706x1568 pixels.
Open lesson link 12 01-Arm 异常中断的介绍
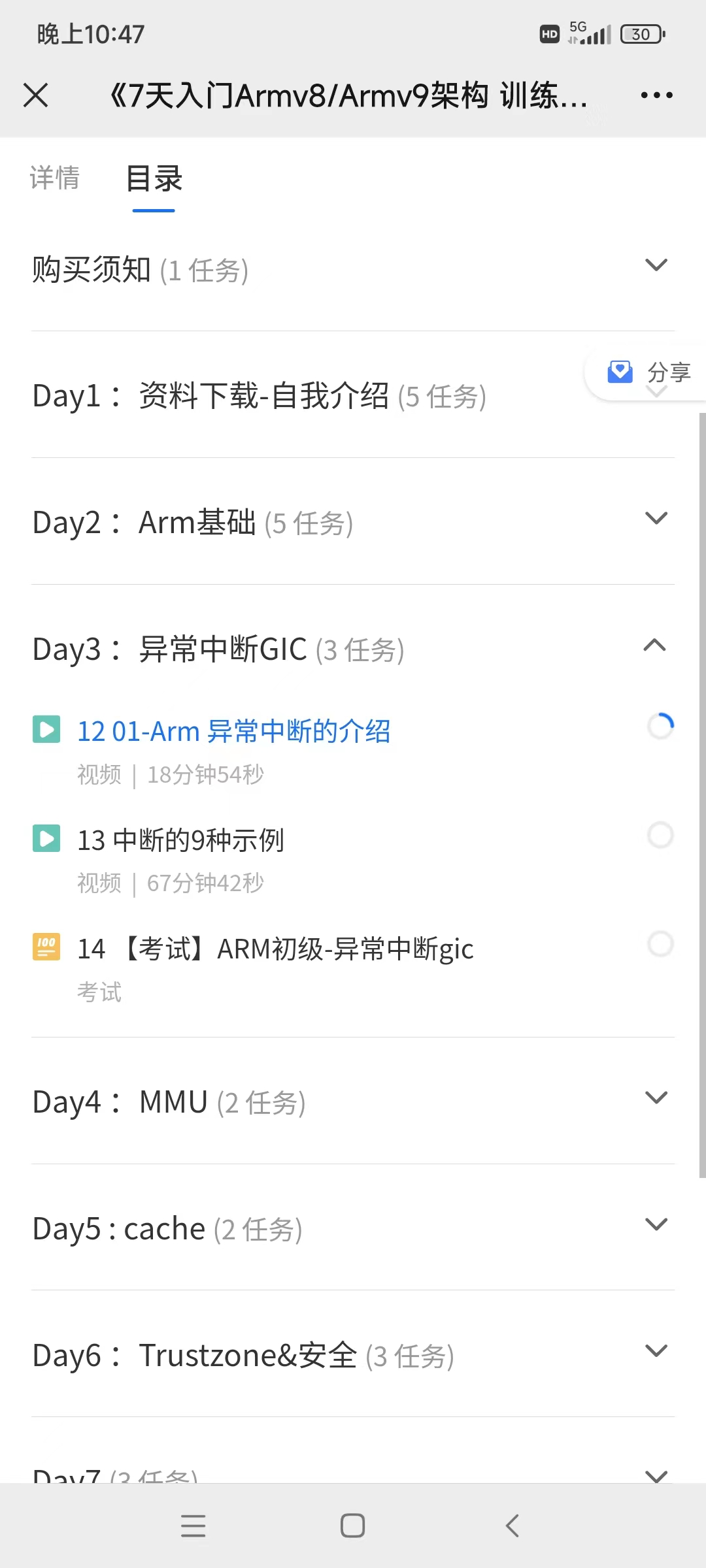click(x=232, y=730)
